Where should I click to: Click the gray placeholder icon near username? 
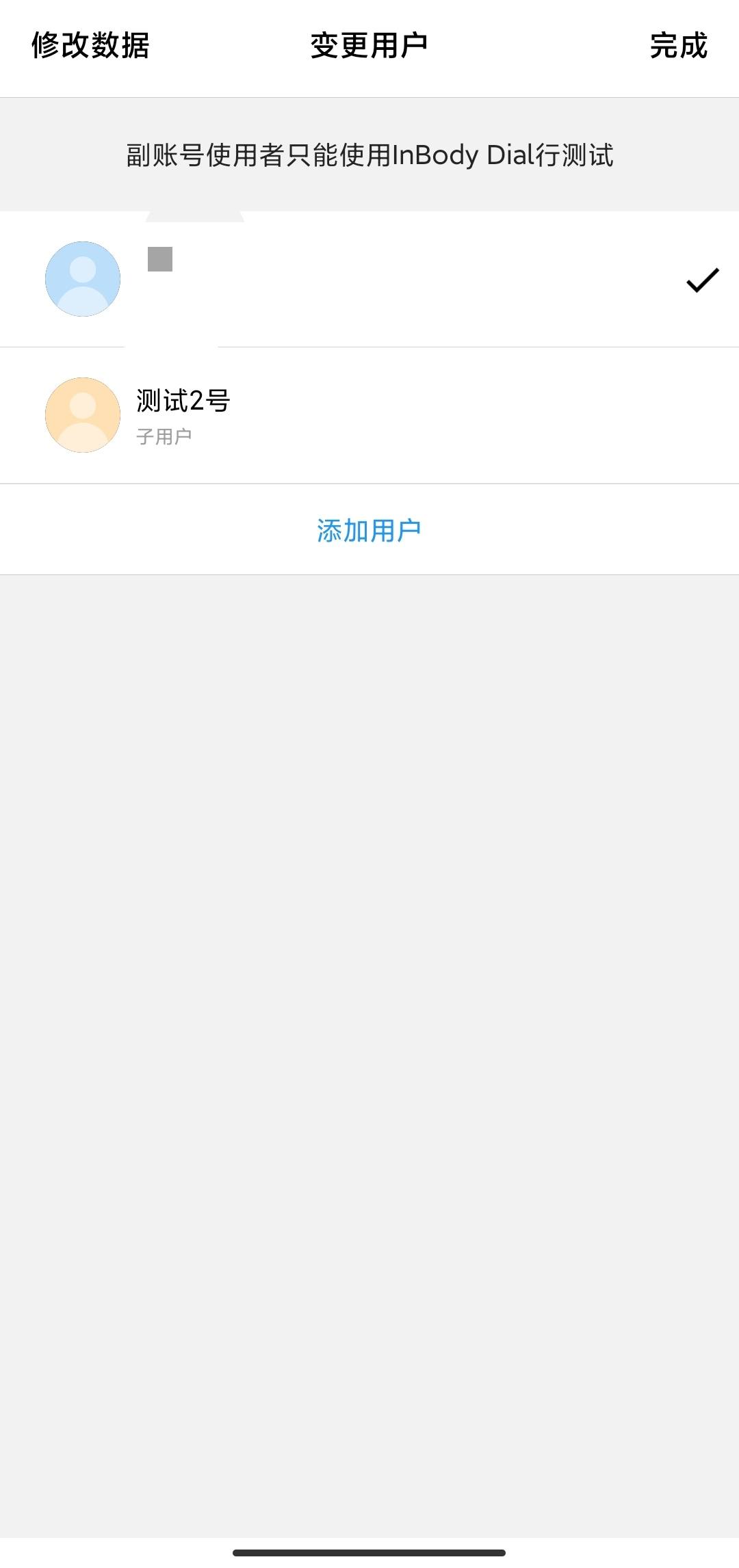[x=158, y=261]
